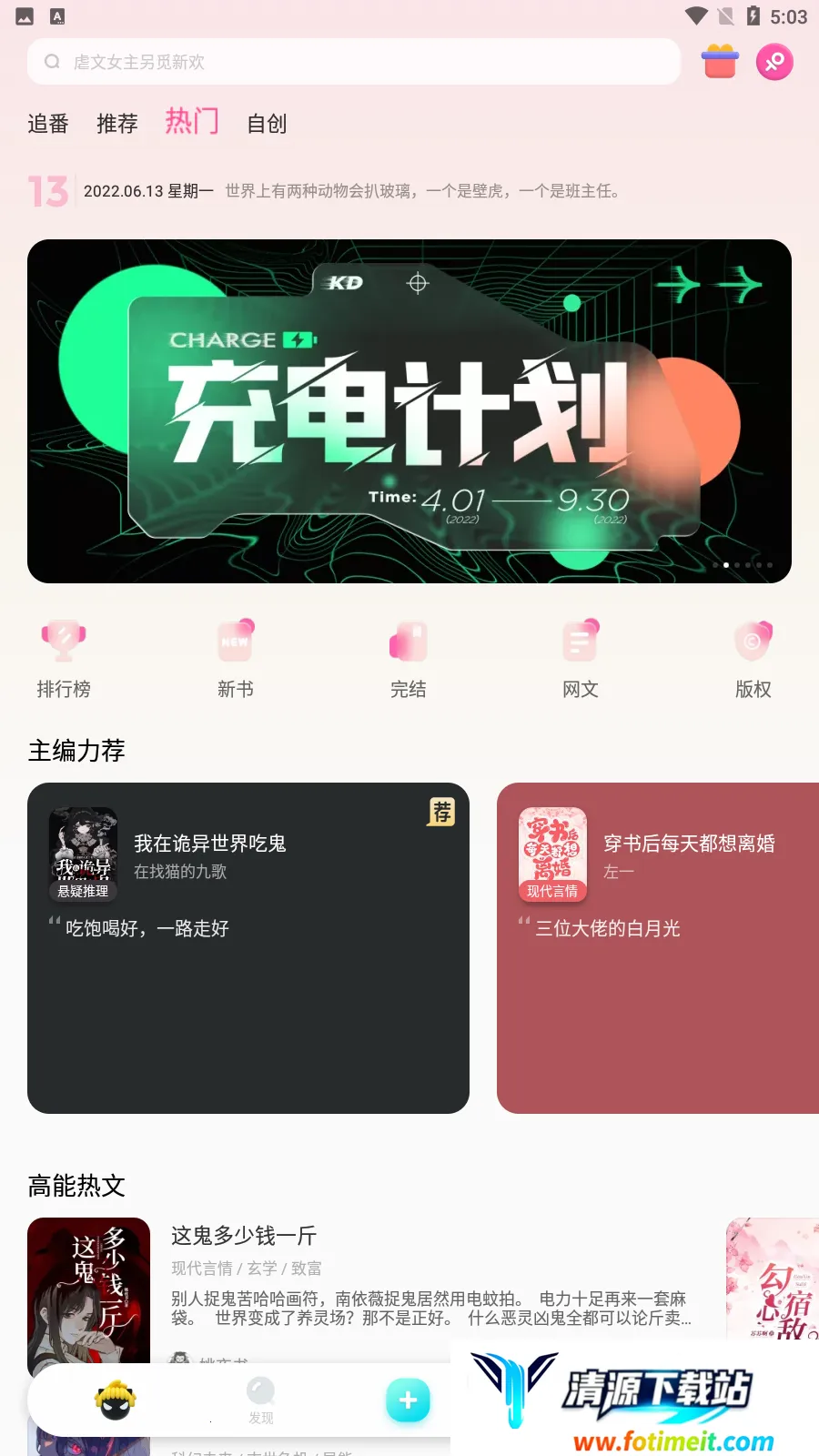
Task: Select the 自创 tab
Action: [267, 124]
